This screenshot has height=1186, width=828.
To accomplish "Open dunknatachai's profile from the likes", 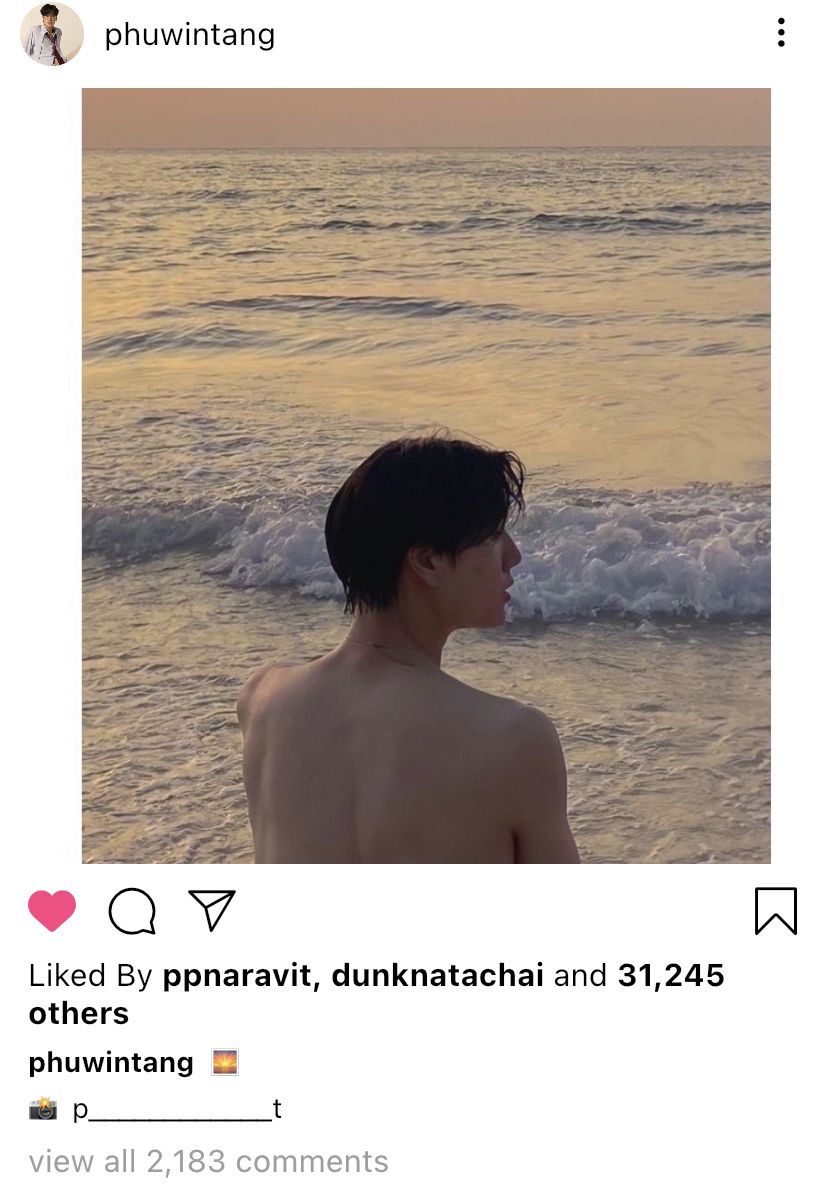I will pos(437,976).
